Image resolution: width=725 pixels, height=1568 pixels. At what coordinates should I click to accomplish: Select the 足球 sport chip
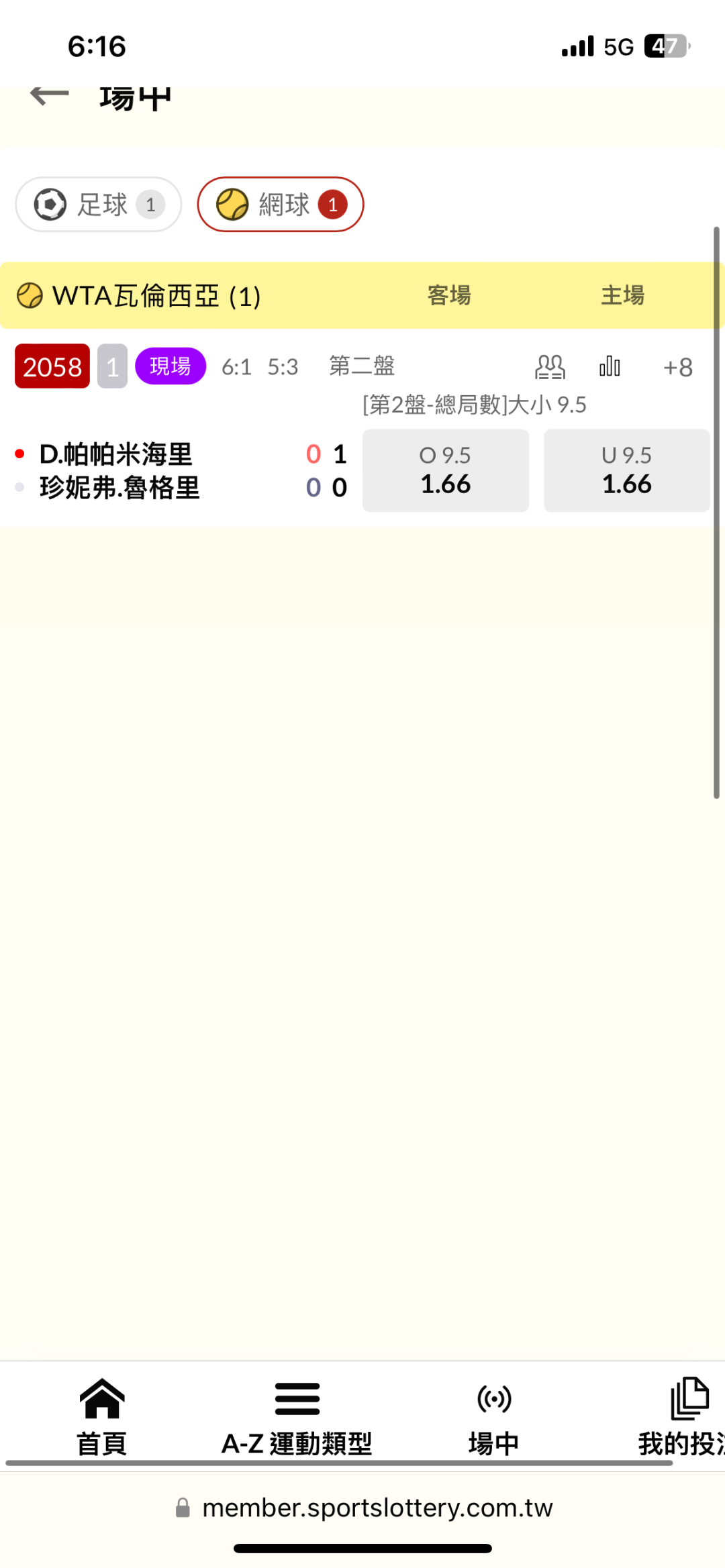pyautogui.click(x=99, y=205)
